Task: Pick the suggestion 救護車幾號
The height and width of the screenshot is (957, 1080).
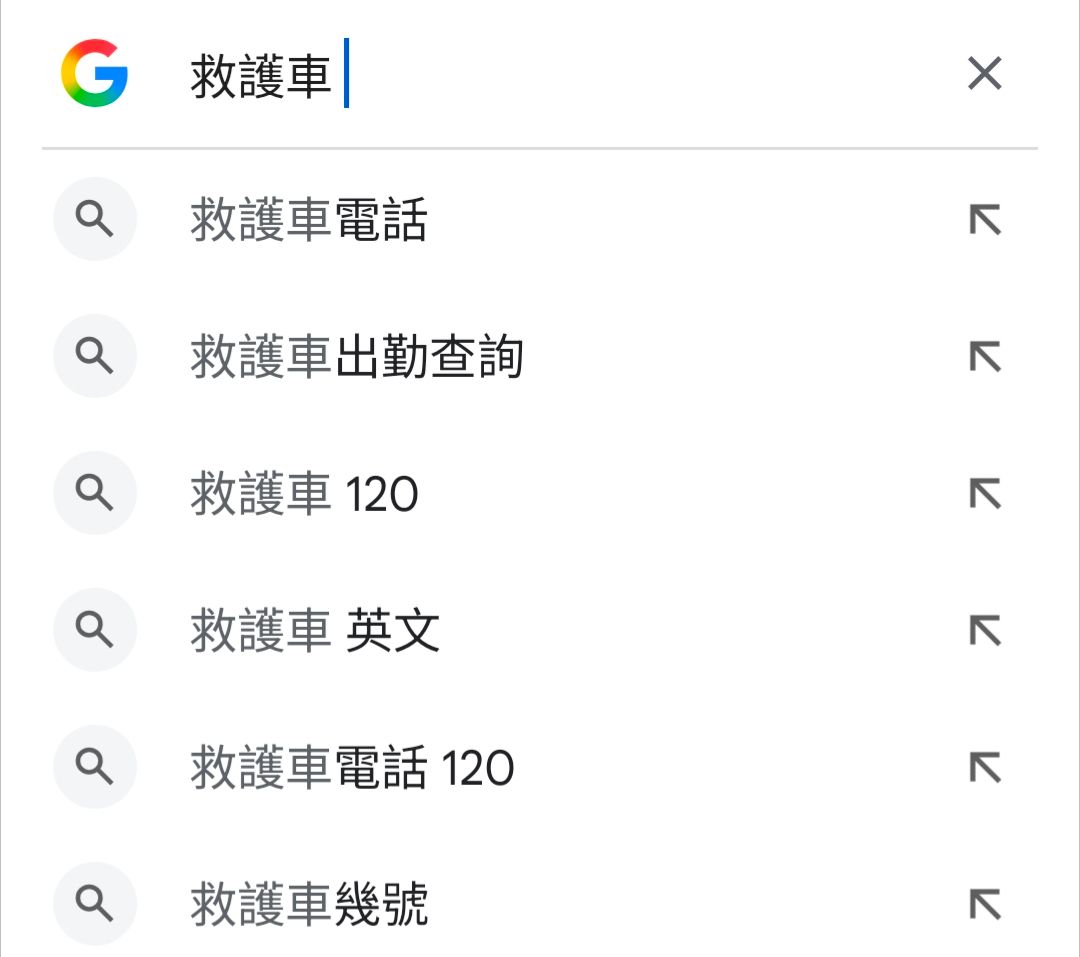Action: pos(309,905)
